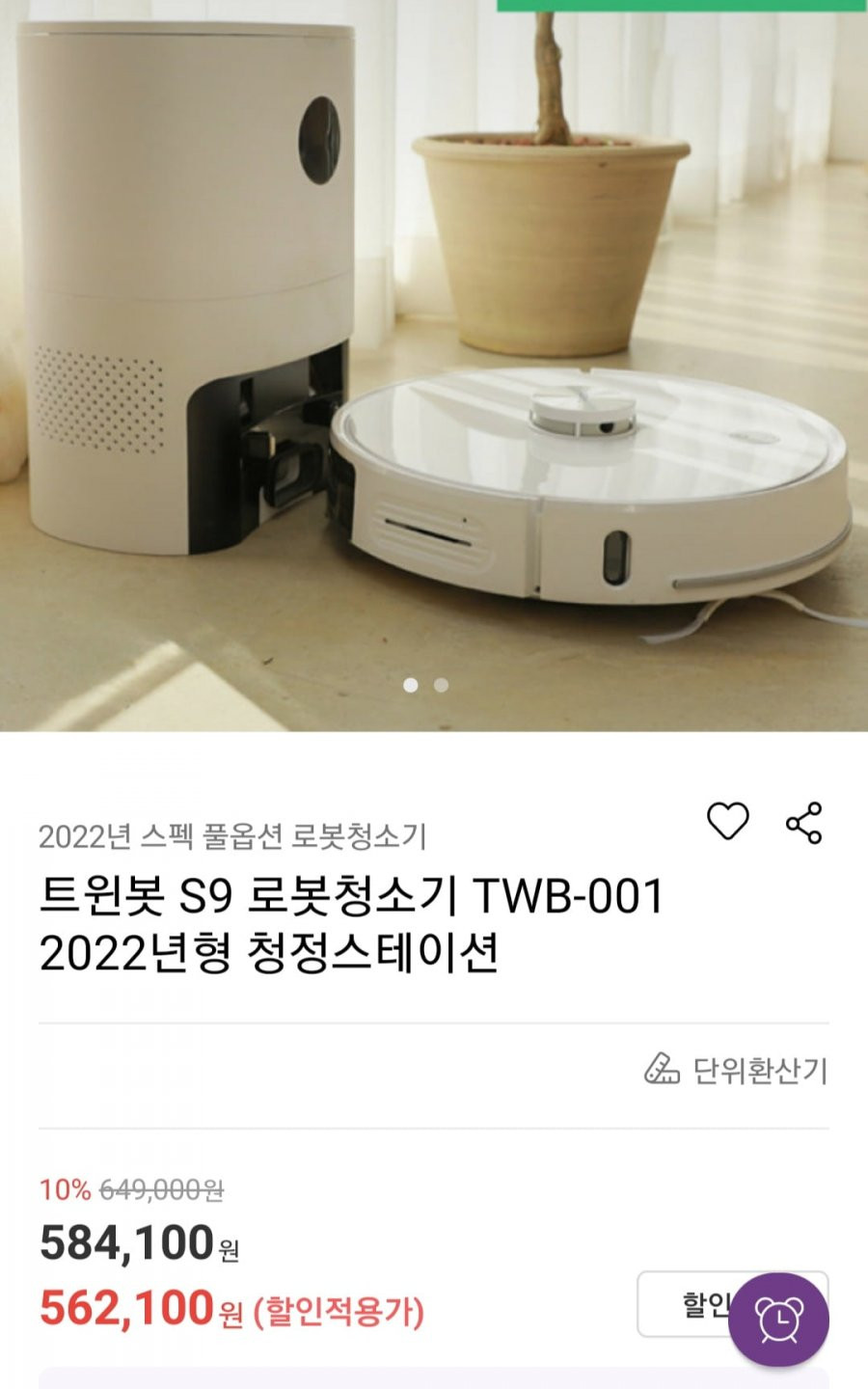
Task: Share the 트윈봇 S9 product
Action: 803,823
